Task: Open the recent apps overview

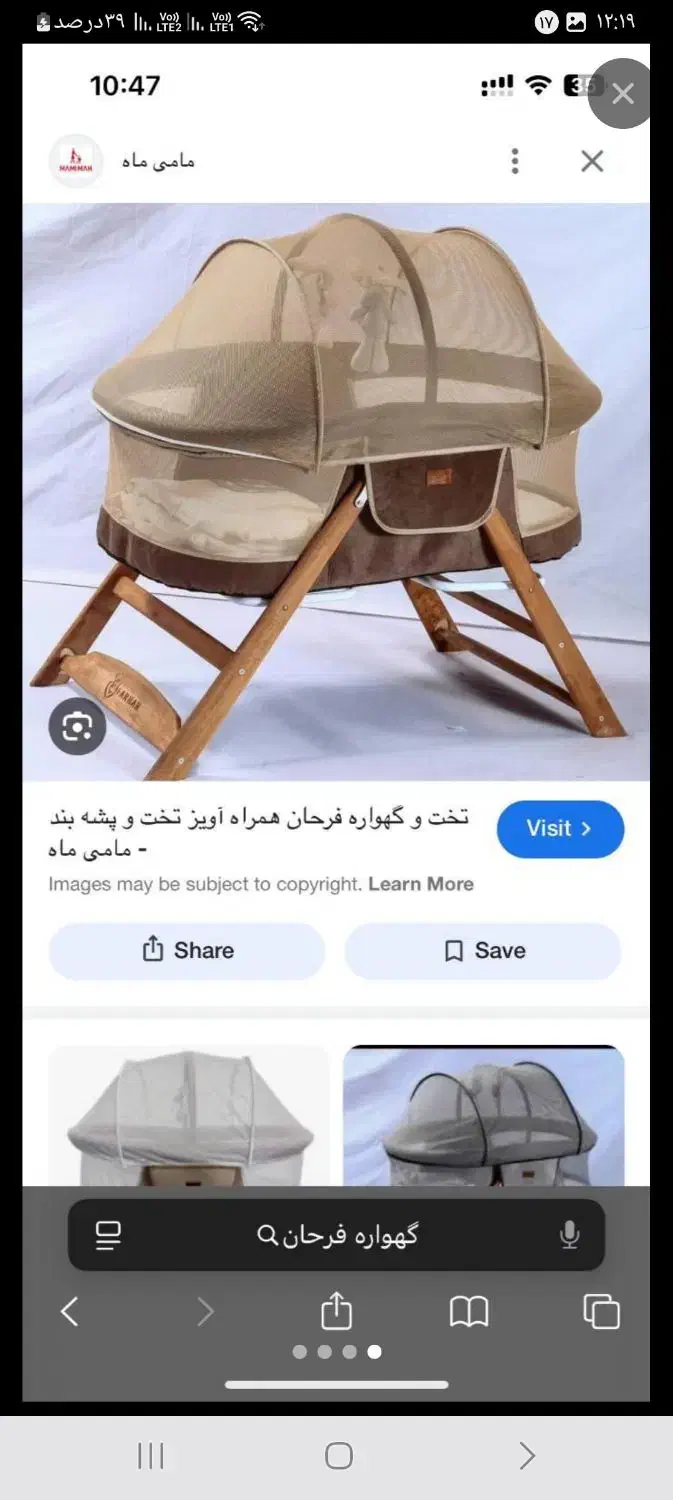Action: pyautogui.click(x=150, y=1456)
